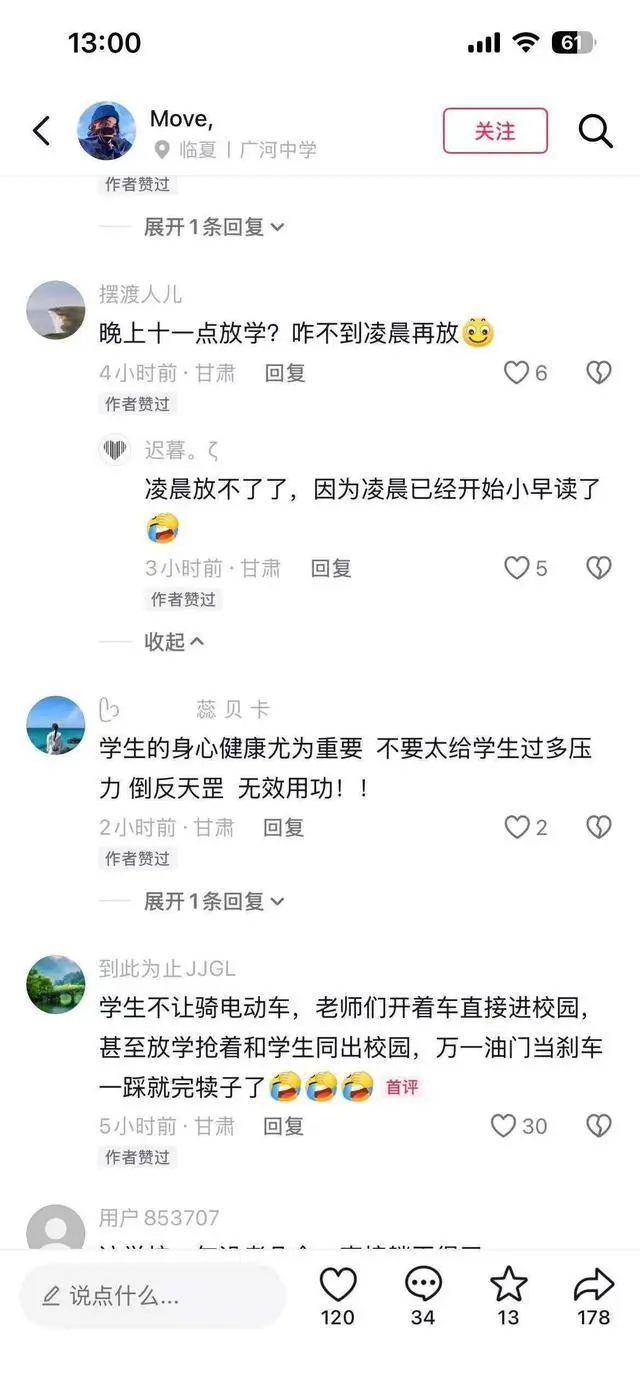Open the search magnifier icon

click(x=595, y=131)
